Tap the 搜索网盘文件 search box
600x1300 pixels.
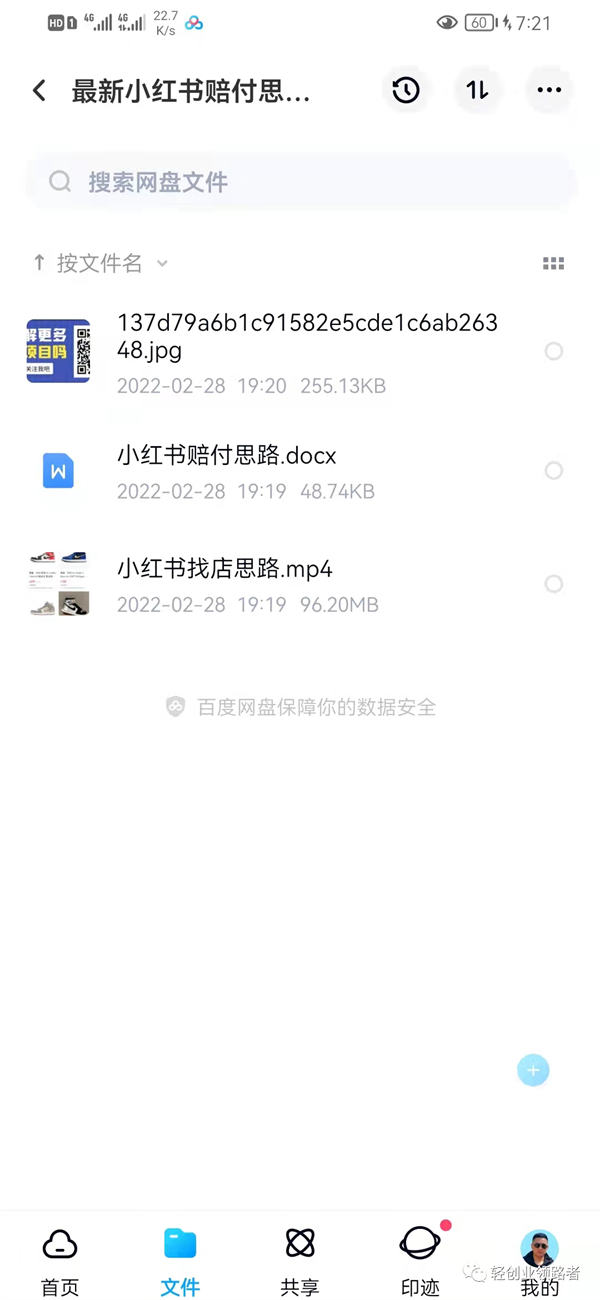(300, 182)
